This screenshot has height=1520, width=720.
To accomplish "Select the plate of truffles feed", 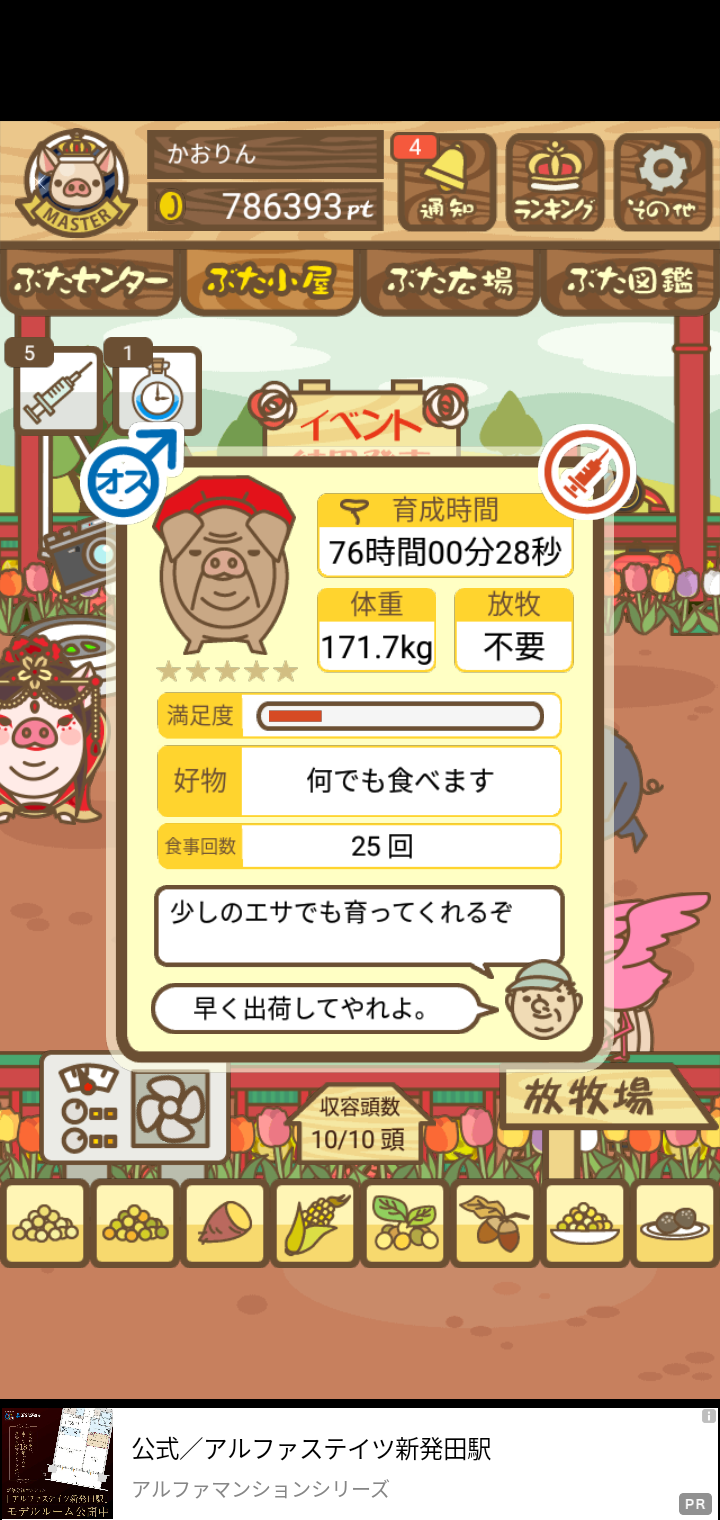I will (675, 1223).
